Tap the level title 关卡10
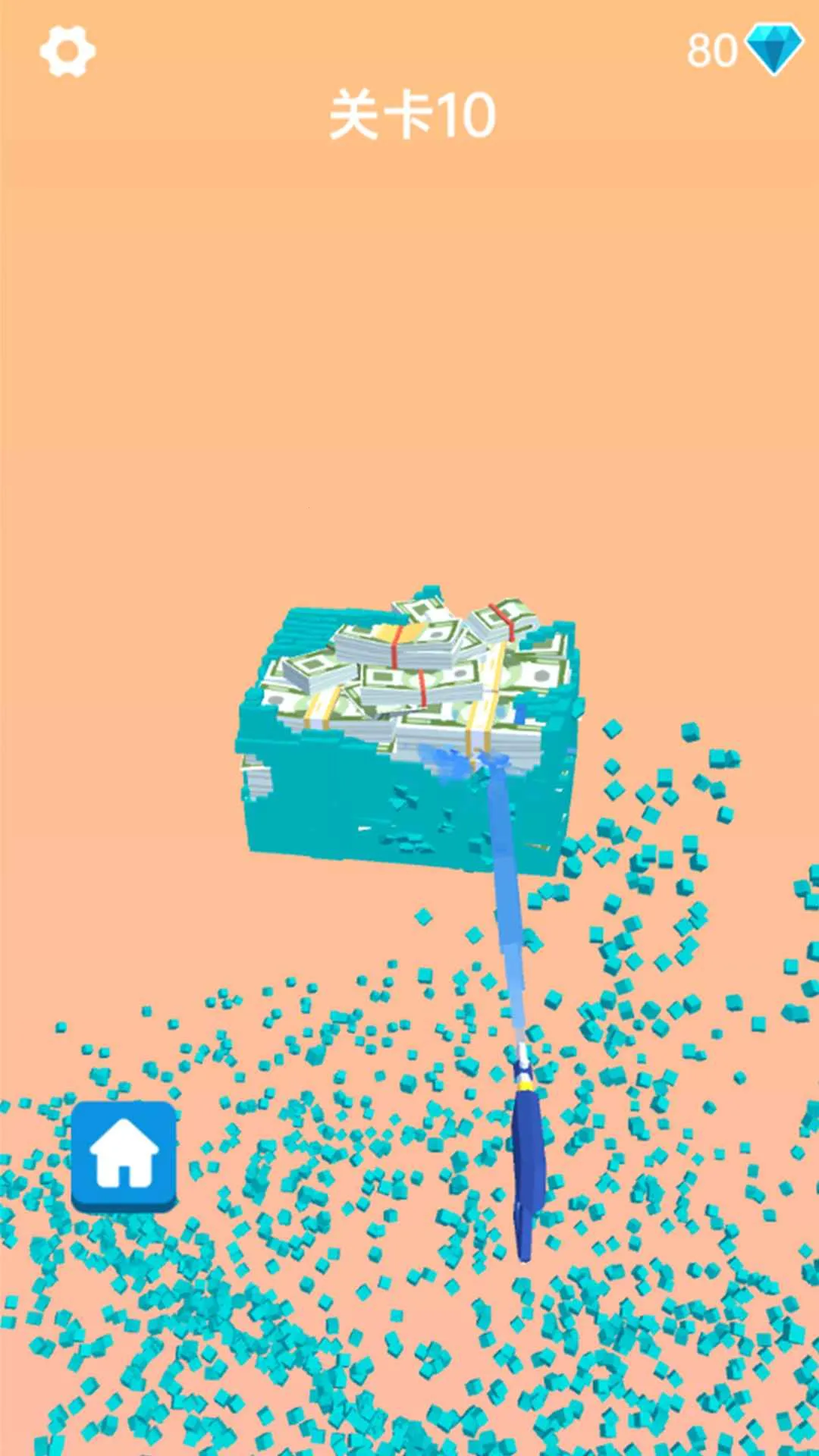Image resolution: width=819 pixels, height=1456 pixels. [x=409, y=112]
